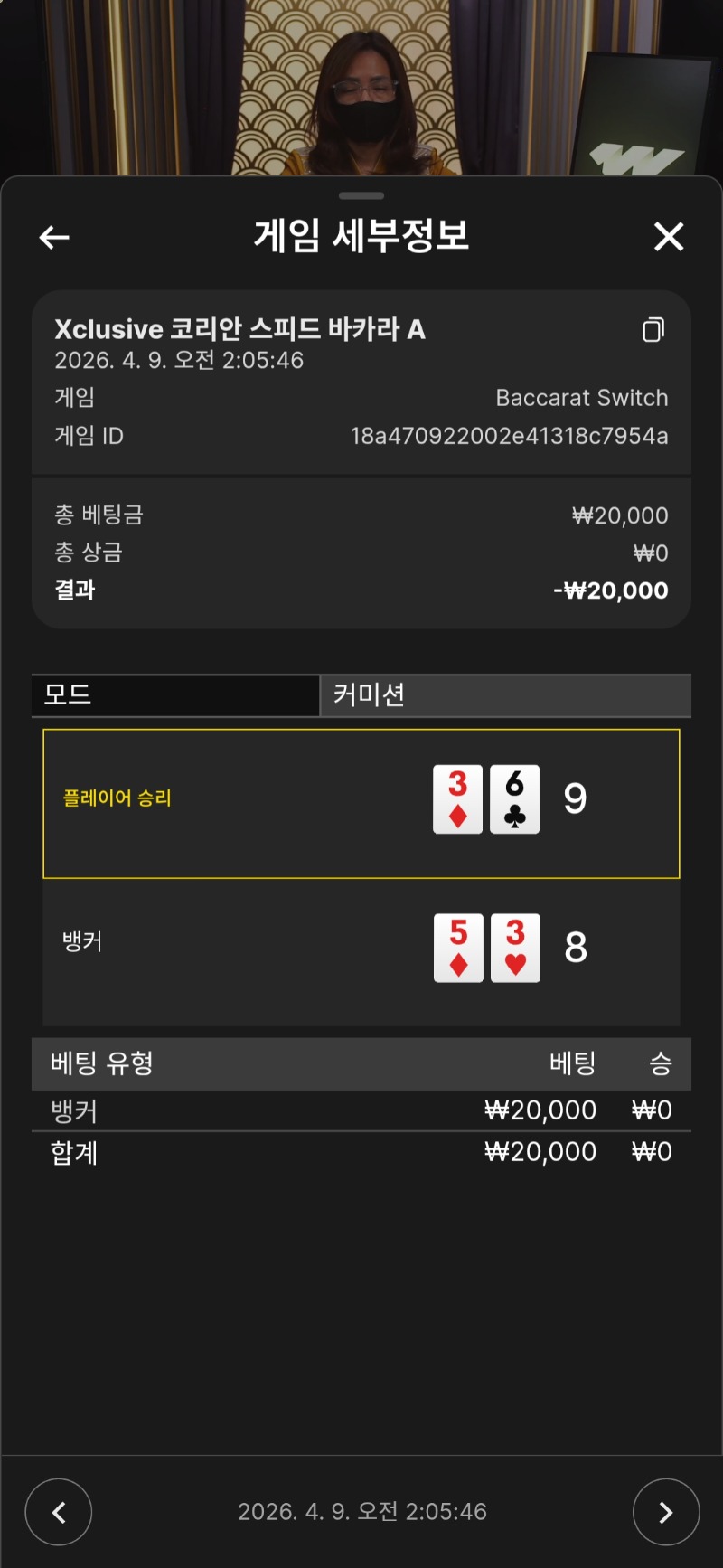The image size is (723, 1568).
Task: Close the game details panel
Action: click(668, 237)
